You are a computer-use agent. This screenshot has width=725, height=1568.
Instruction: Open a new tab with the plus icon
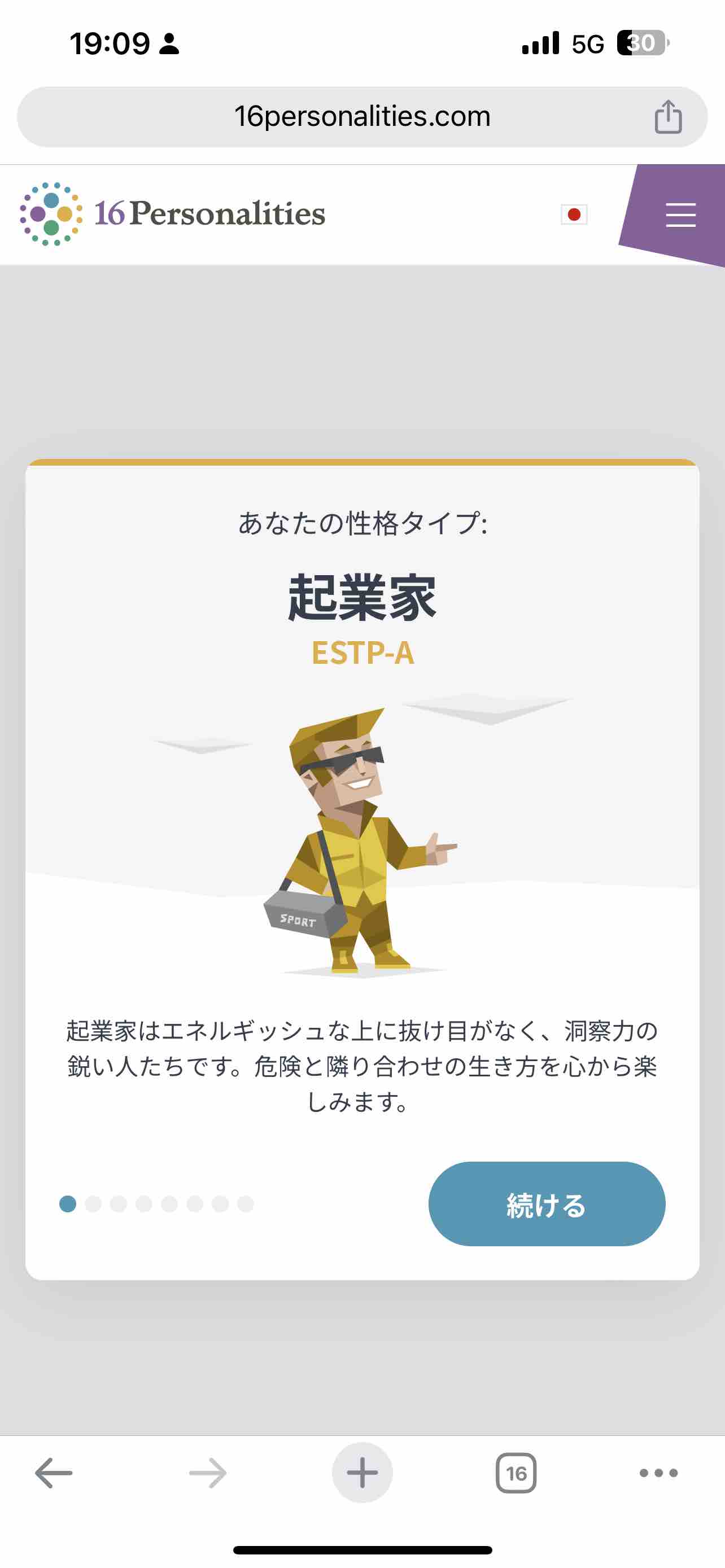(362, 1473)
